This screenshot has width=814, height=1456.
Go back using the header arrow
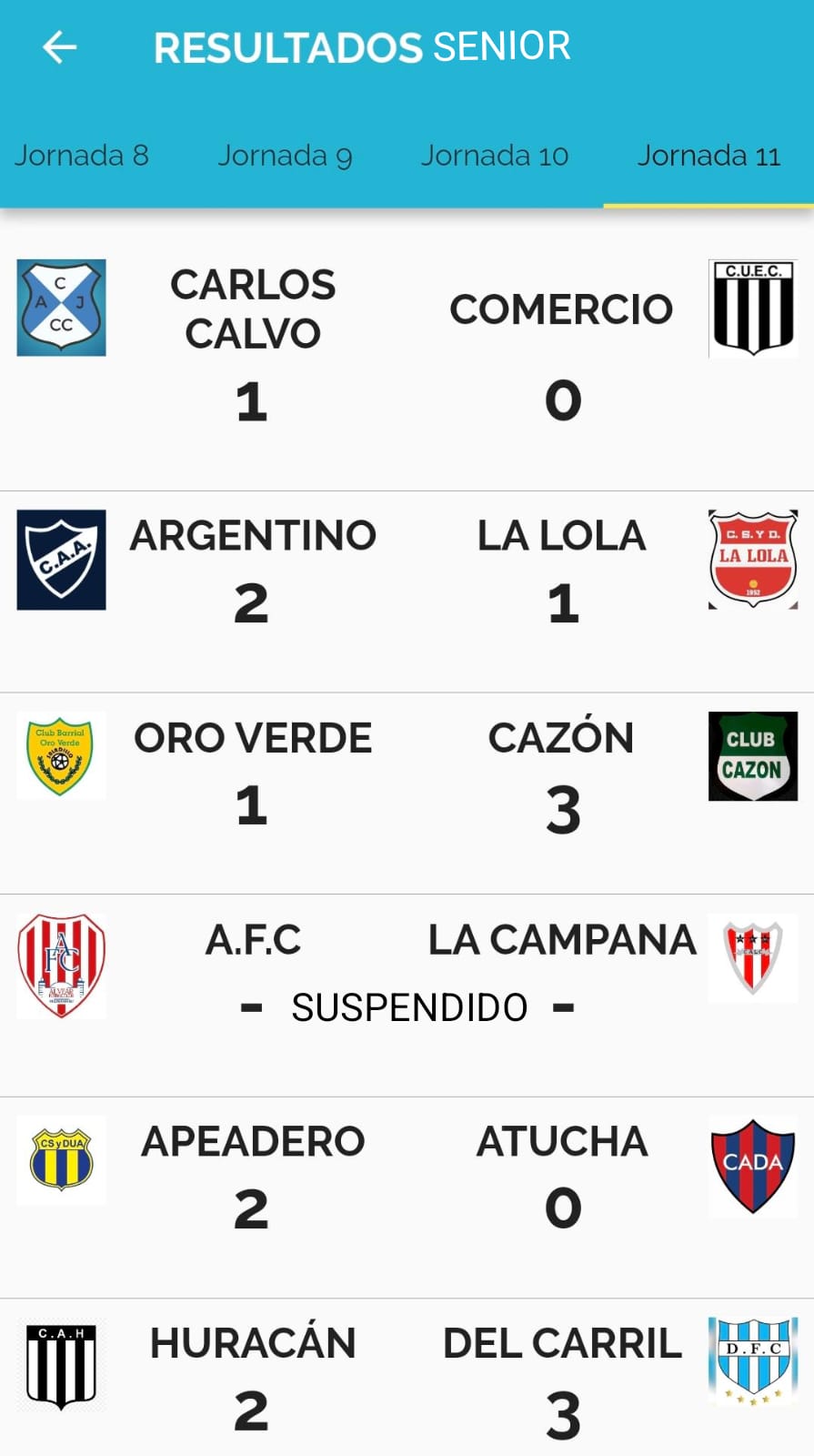[x=60, y=47]
